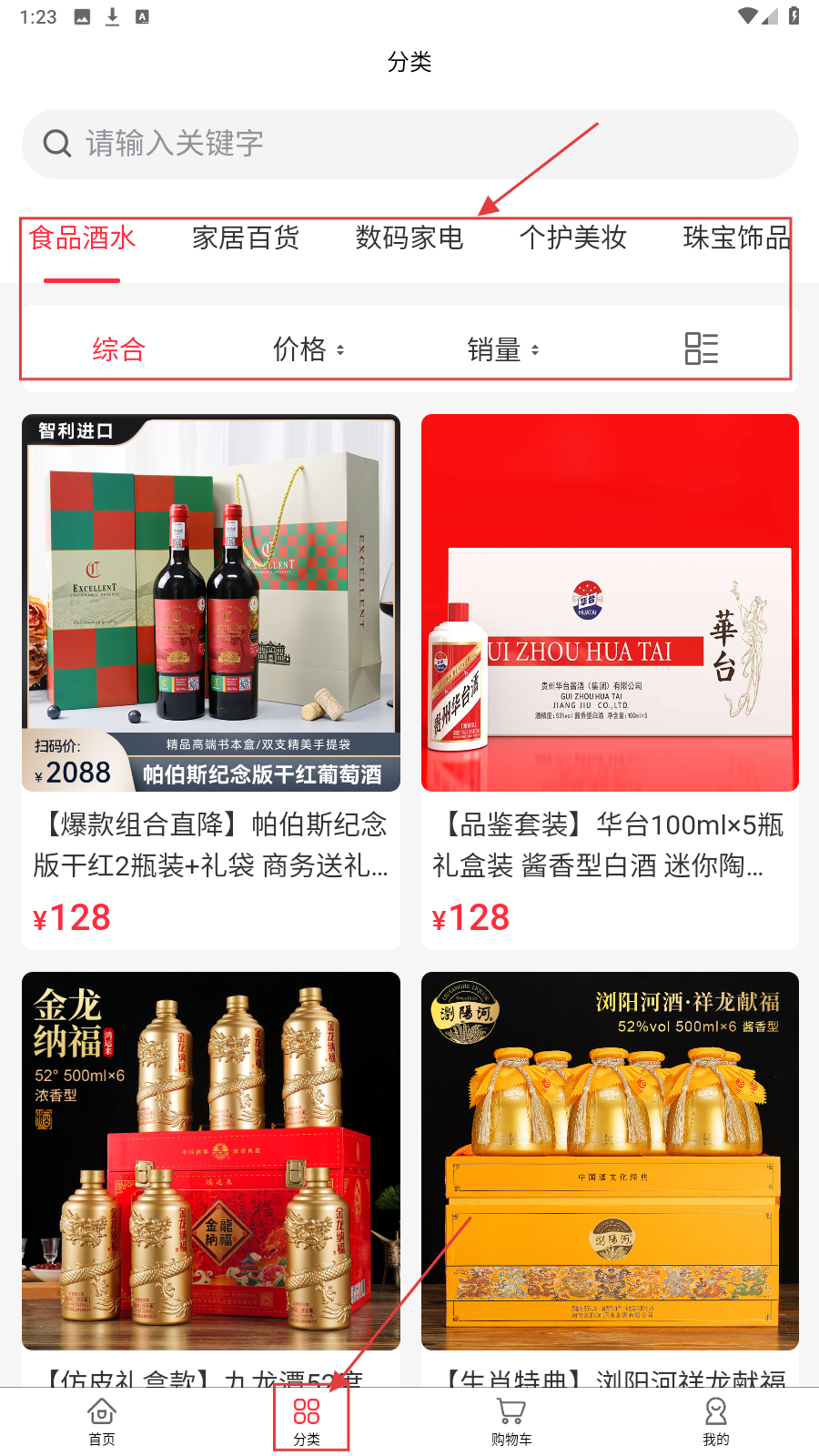Open the 数码家电 category tab
Viewport: 819px width, 1456px height.
click(409, 238)
